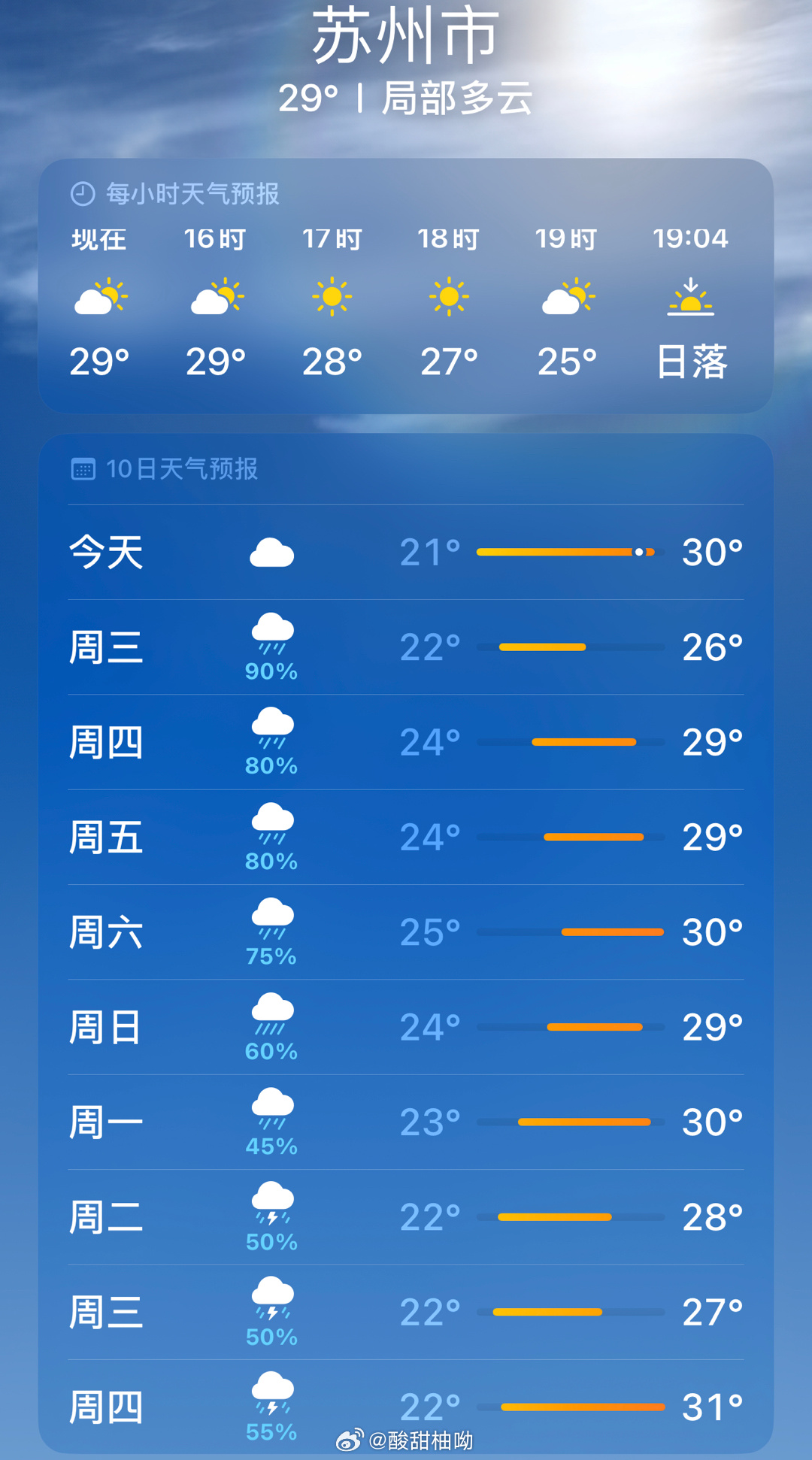This screenshot has width=812, height=1460.
Task: Click the cloudy icon for 今天
Action: tap(273, 551)
